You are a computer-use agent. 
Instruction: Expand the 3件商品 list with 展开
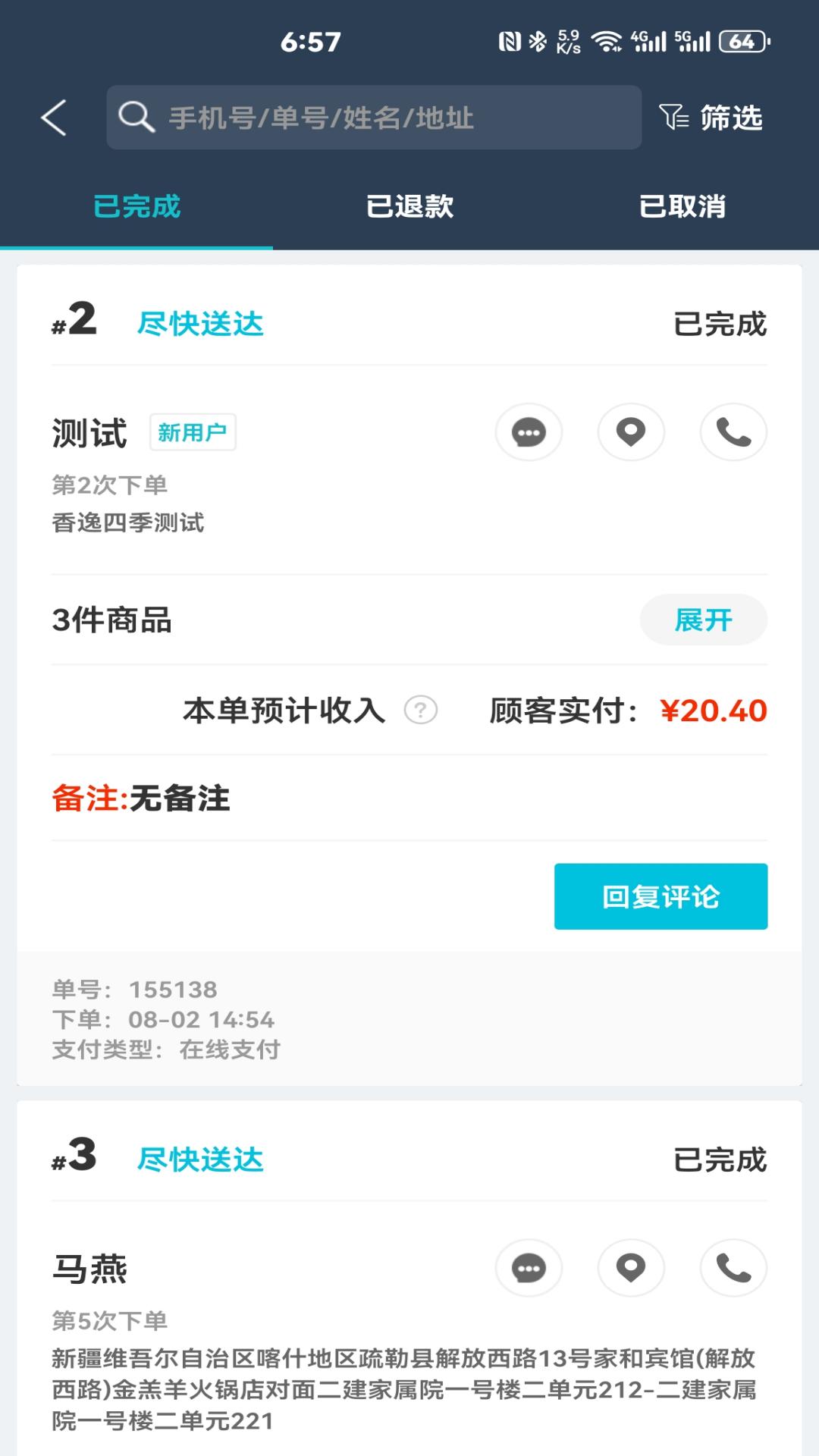pos(703,620)
